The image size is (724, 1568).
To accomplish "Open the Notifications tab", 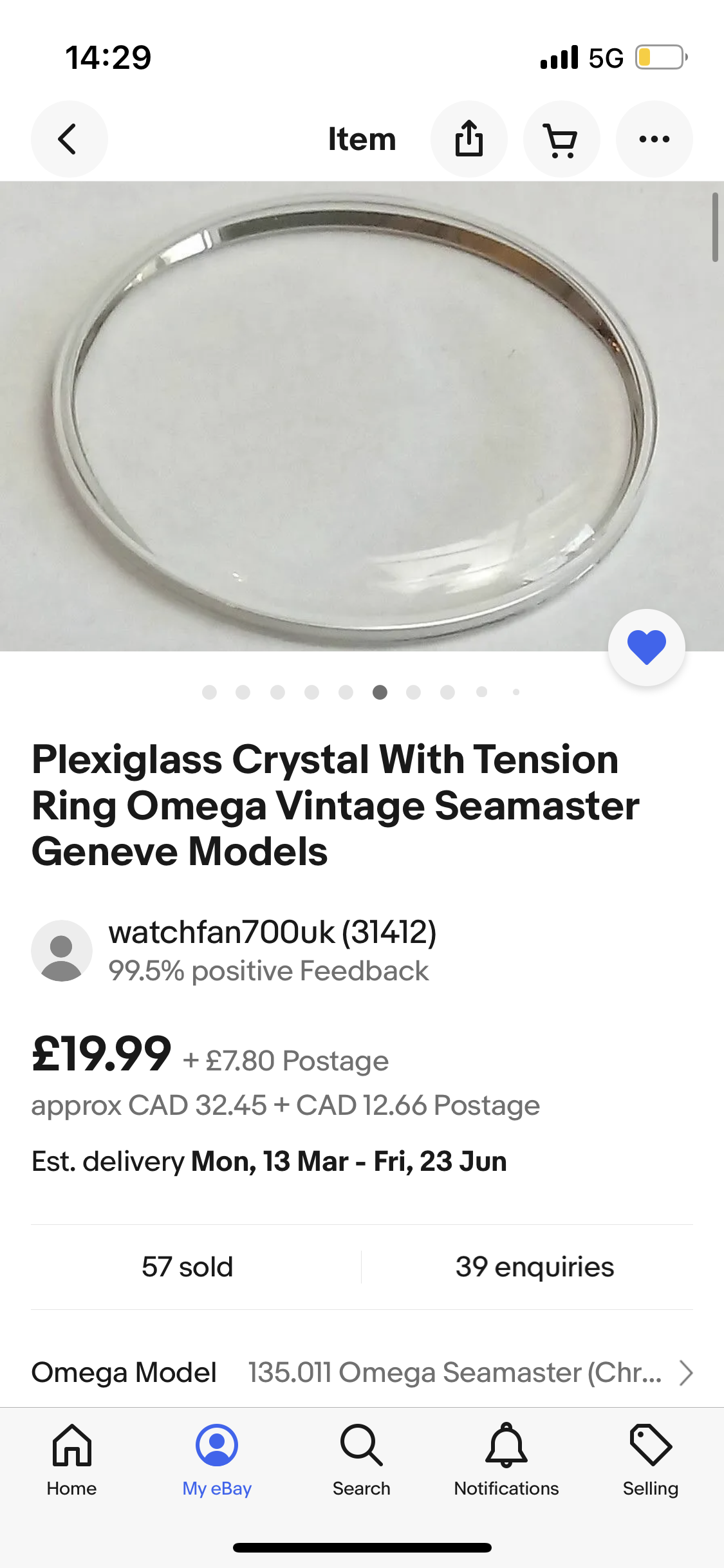I will [x=506, y=1460].
